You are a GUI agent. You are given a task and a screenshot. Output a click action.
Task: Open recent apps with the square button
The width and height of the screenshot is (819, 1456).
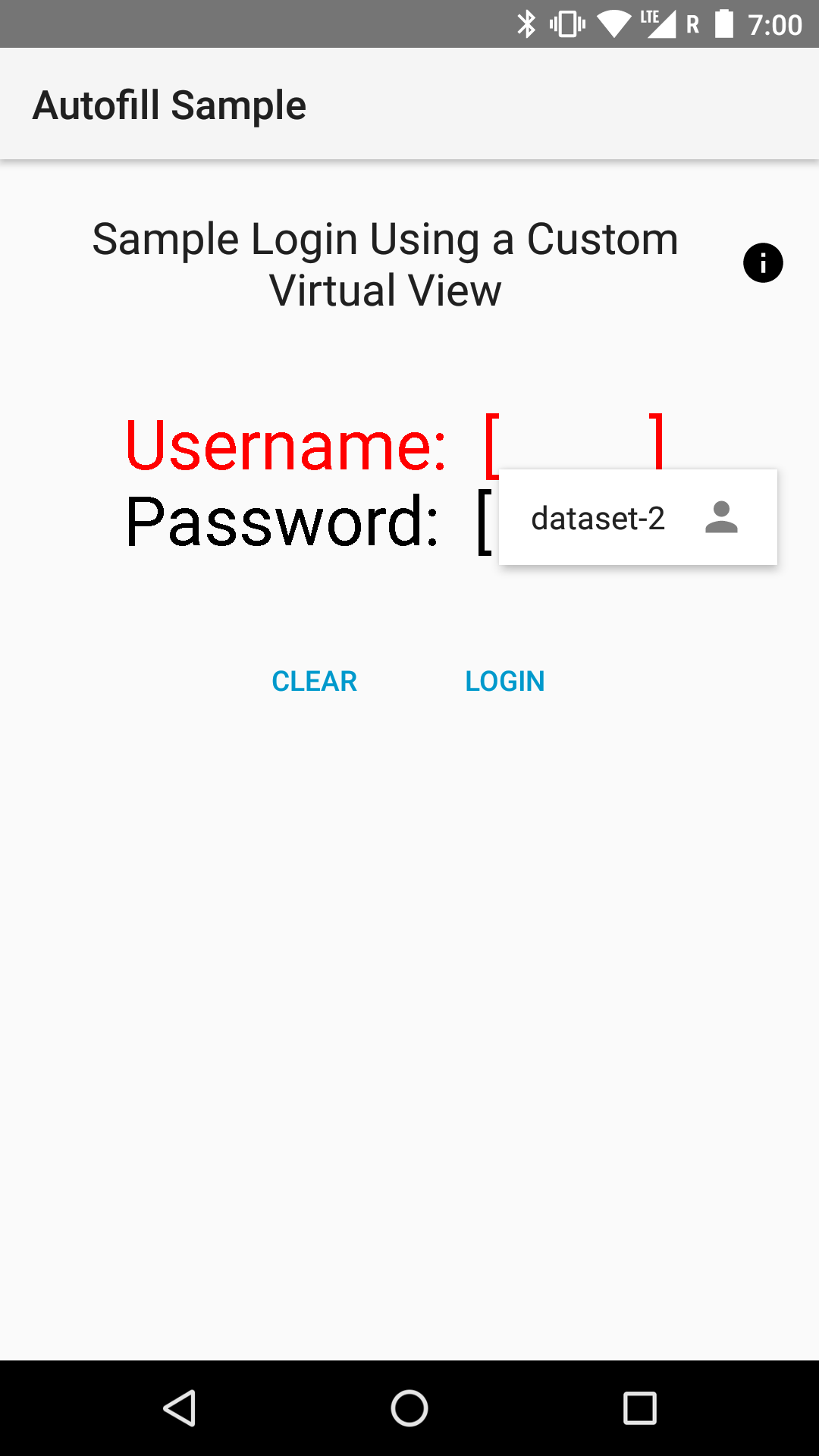click(x=641, y=1409)
